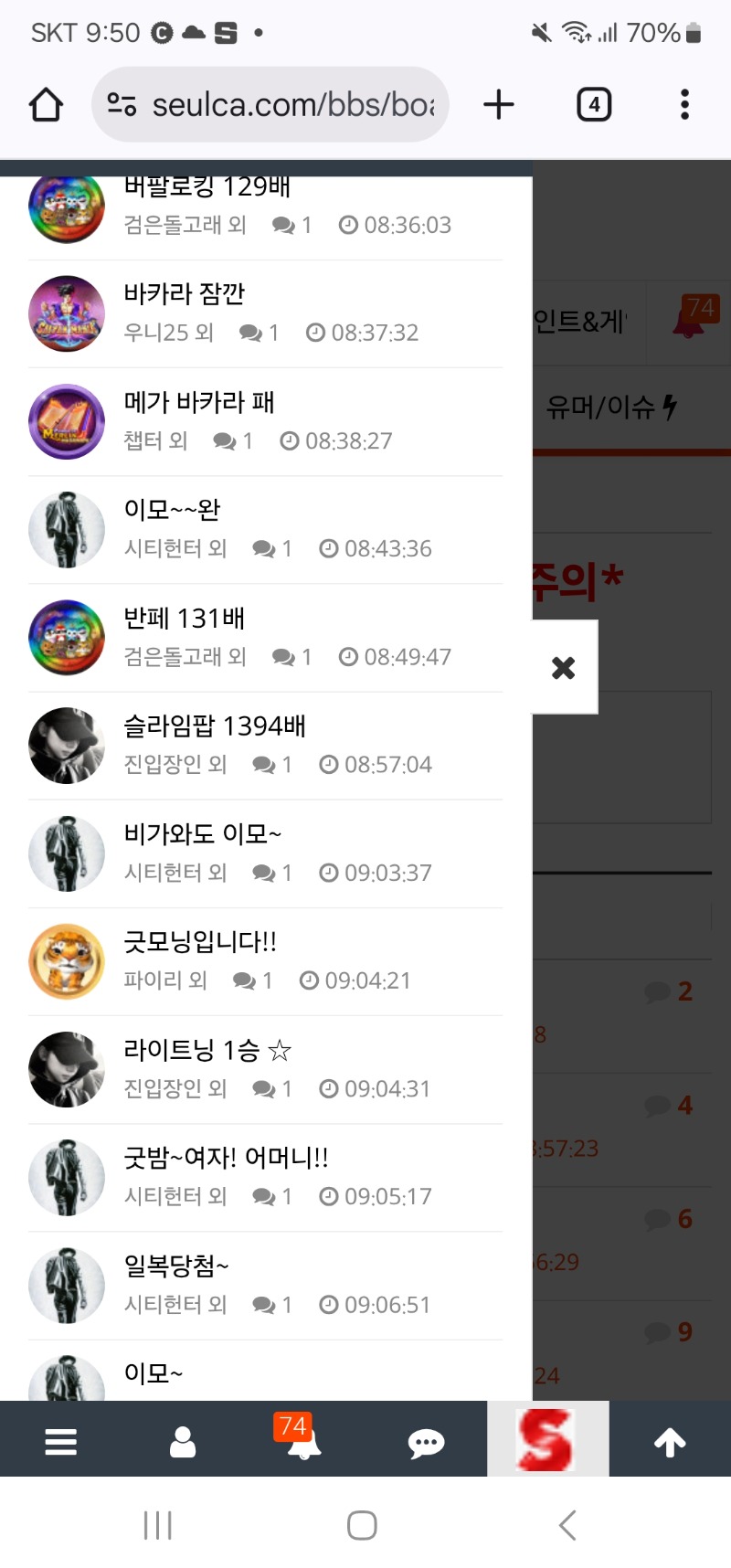
Task: Open the user profile icon
Action: 183,1442
